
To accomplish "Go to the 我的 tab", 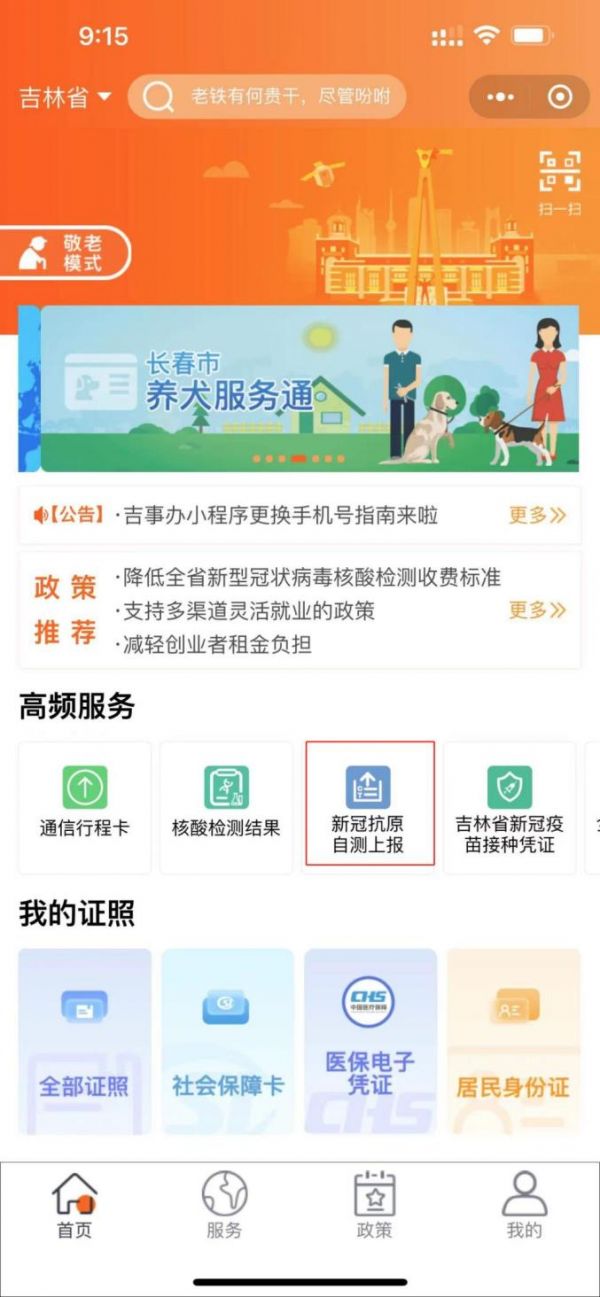I will 524,1205.
